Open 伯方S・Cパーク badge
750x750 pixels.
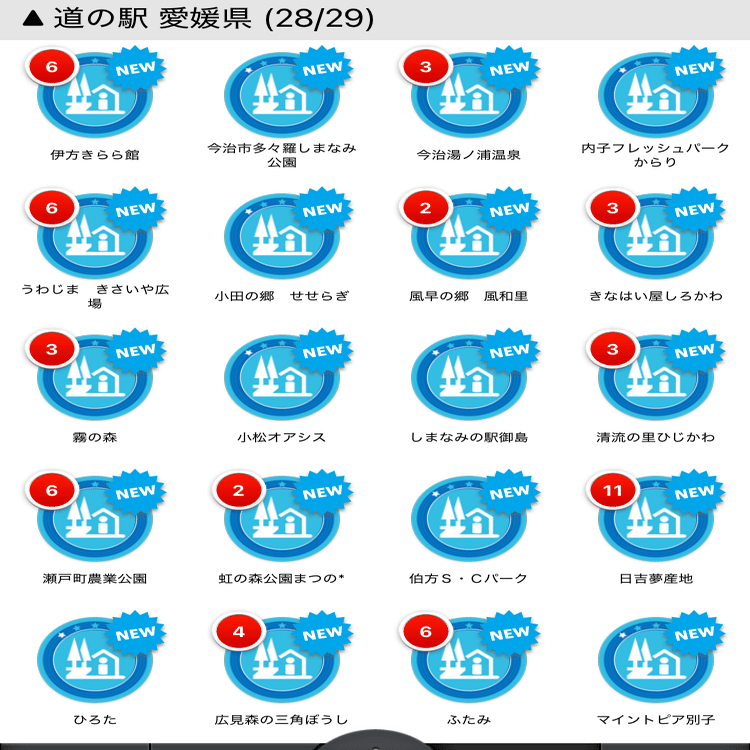[x=469, y=520]
